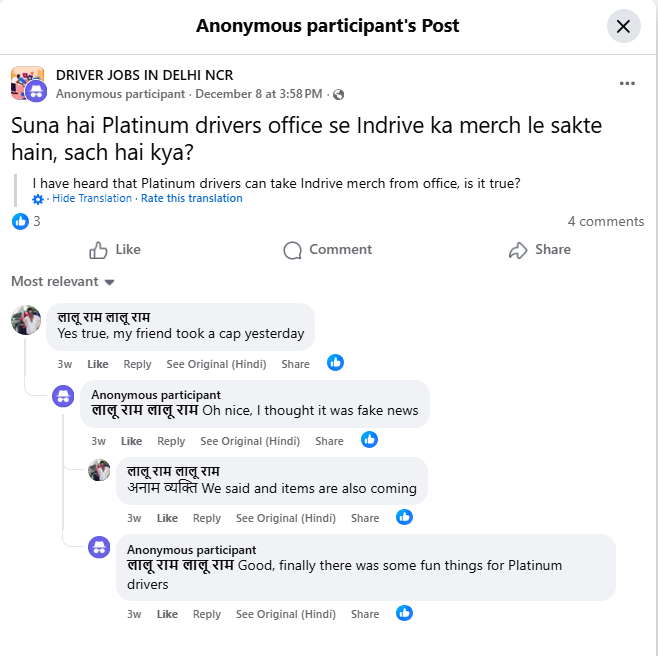View reactions on the post

click(x=26, y=221)
